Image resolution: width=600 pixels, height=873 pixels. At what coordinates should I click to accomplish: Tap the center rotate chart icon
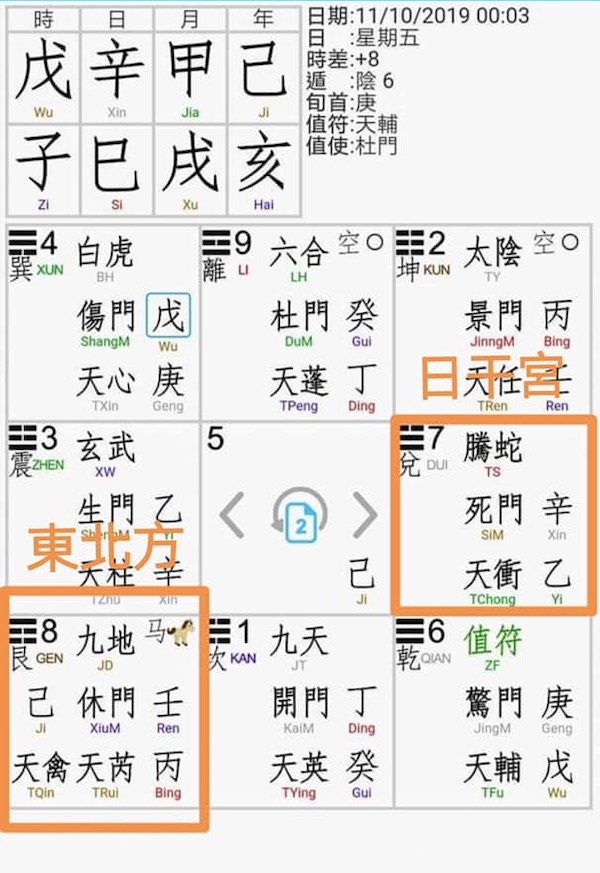click(x=298, y=515)
